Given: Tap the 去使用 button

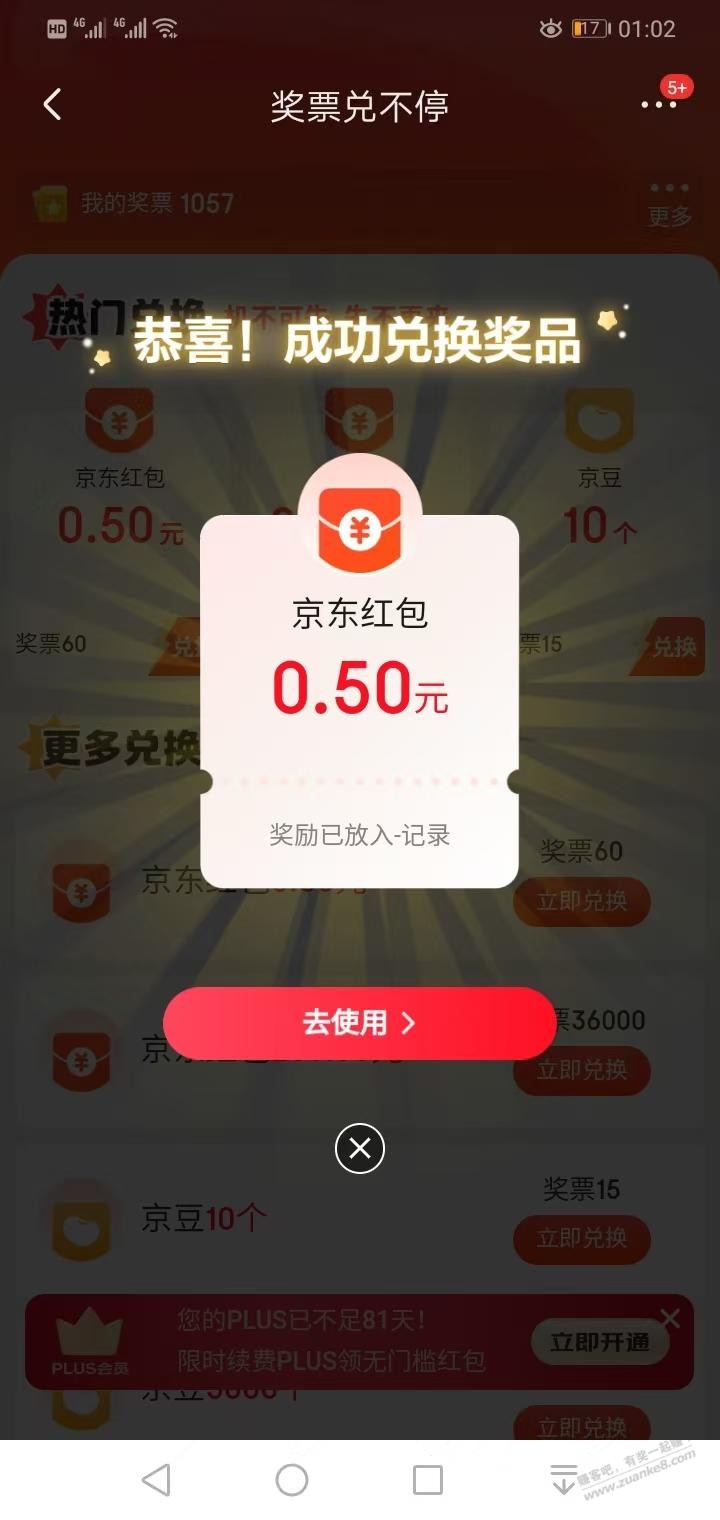Looking at the screenshot, I should 359,1022.
